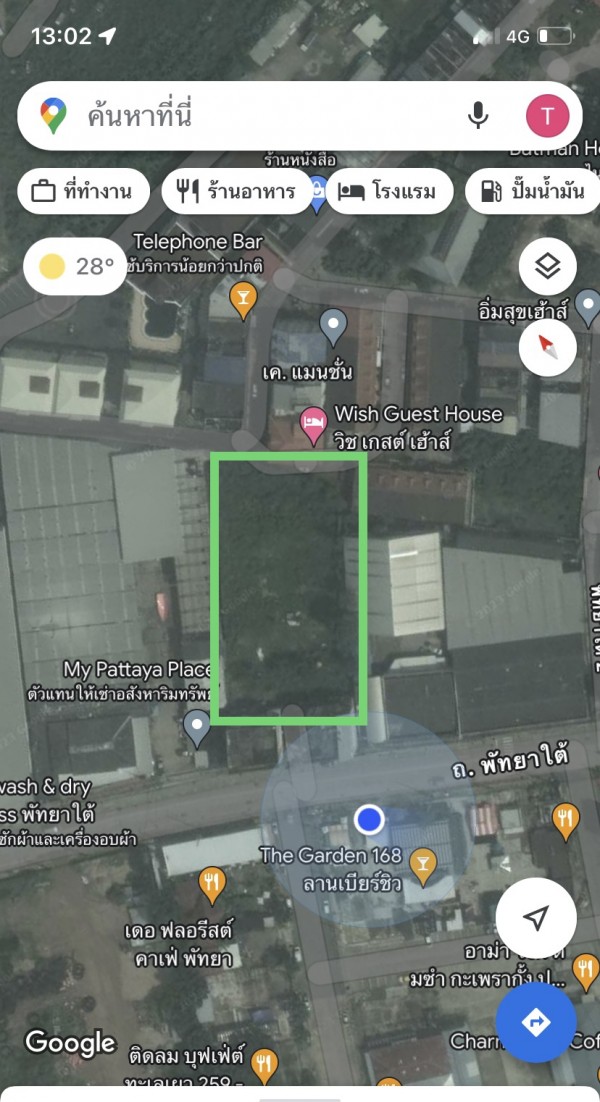Viewport: 600px width, 1102px height.
Task: Open the 28° weather widget
Action: pos(77,266)
